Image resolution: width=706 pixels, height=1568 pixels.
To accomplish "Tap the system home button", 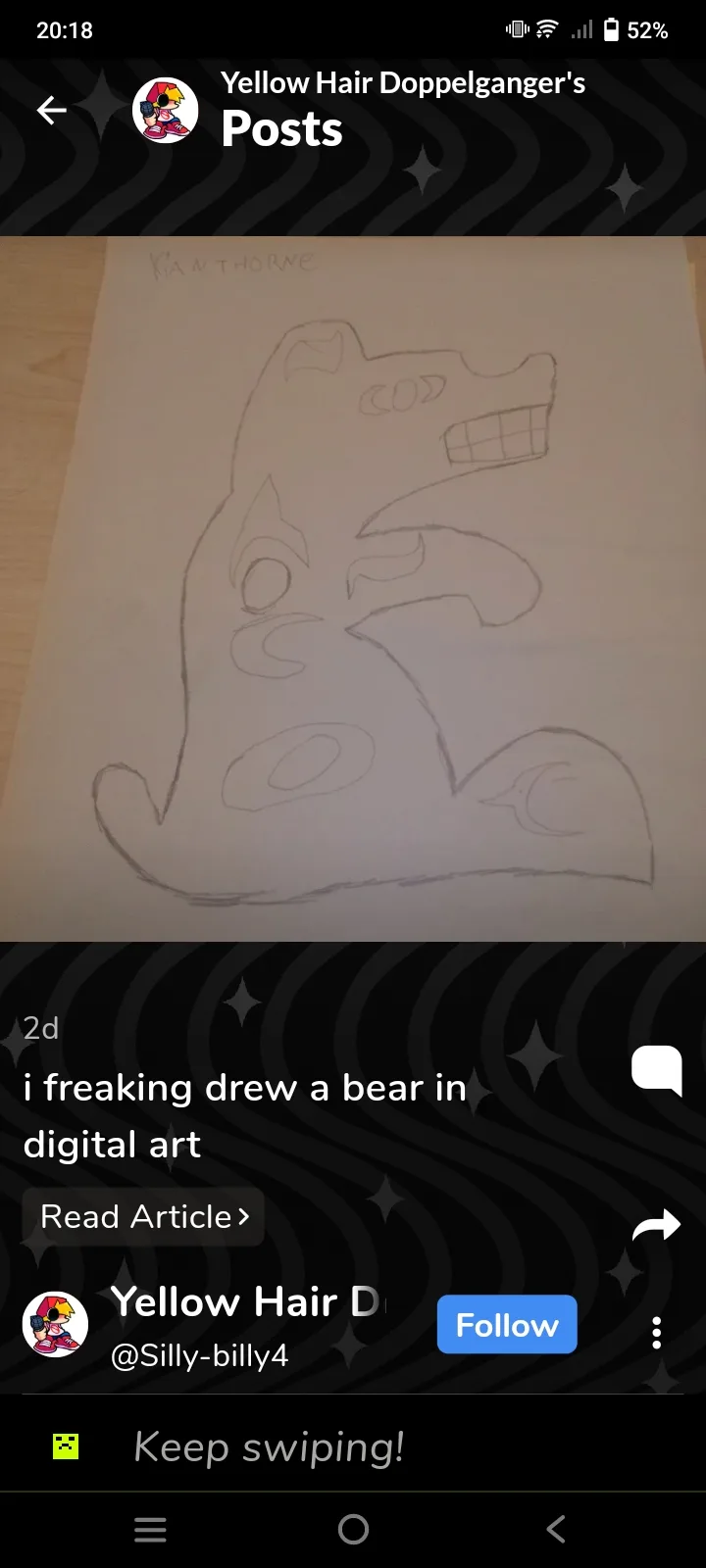I will click(353, 1529).
